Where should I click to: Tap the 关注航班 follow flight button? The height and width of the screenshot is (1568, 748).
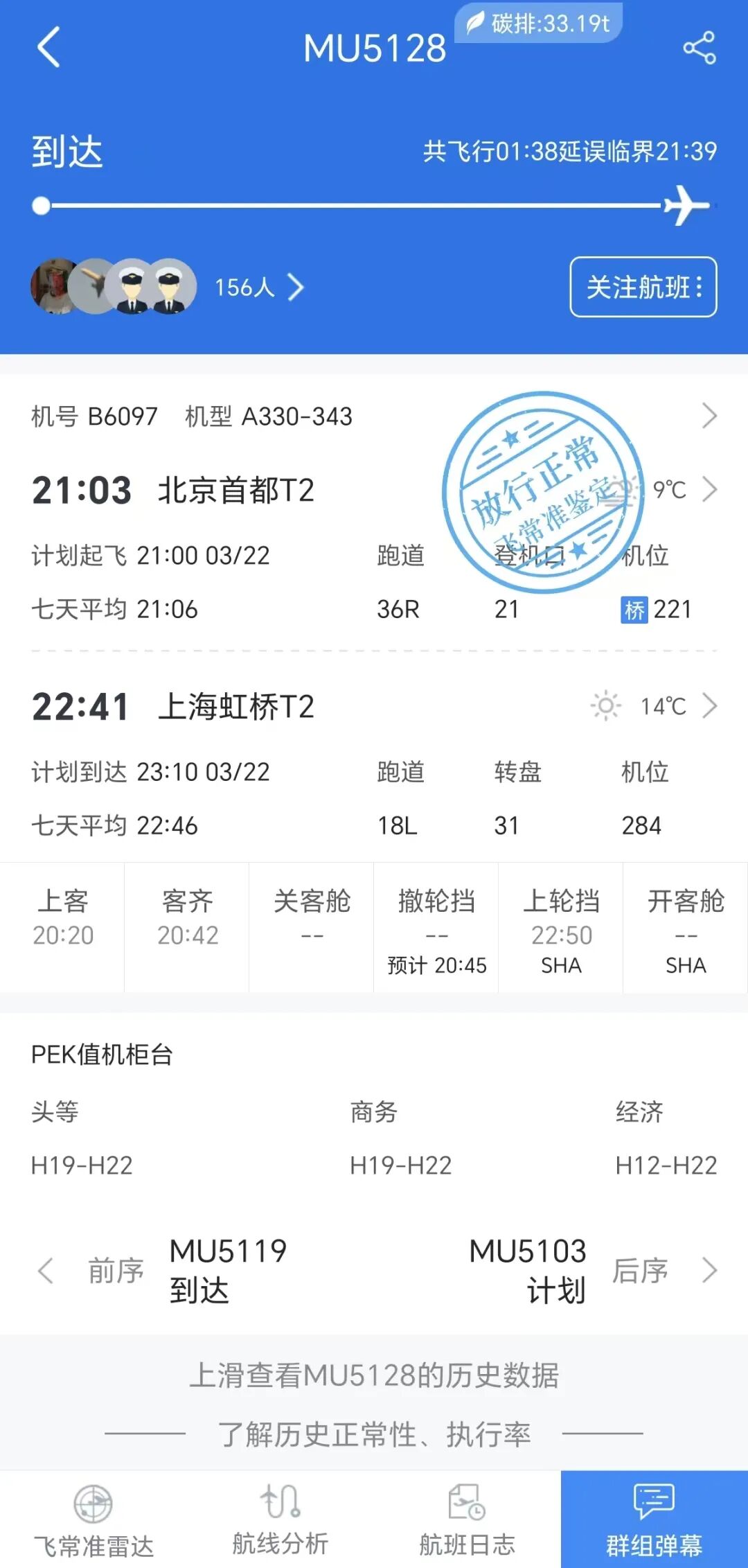tap(643, 287)
